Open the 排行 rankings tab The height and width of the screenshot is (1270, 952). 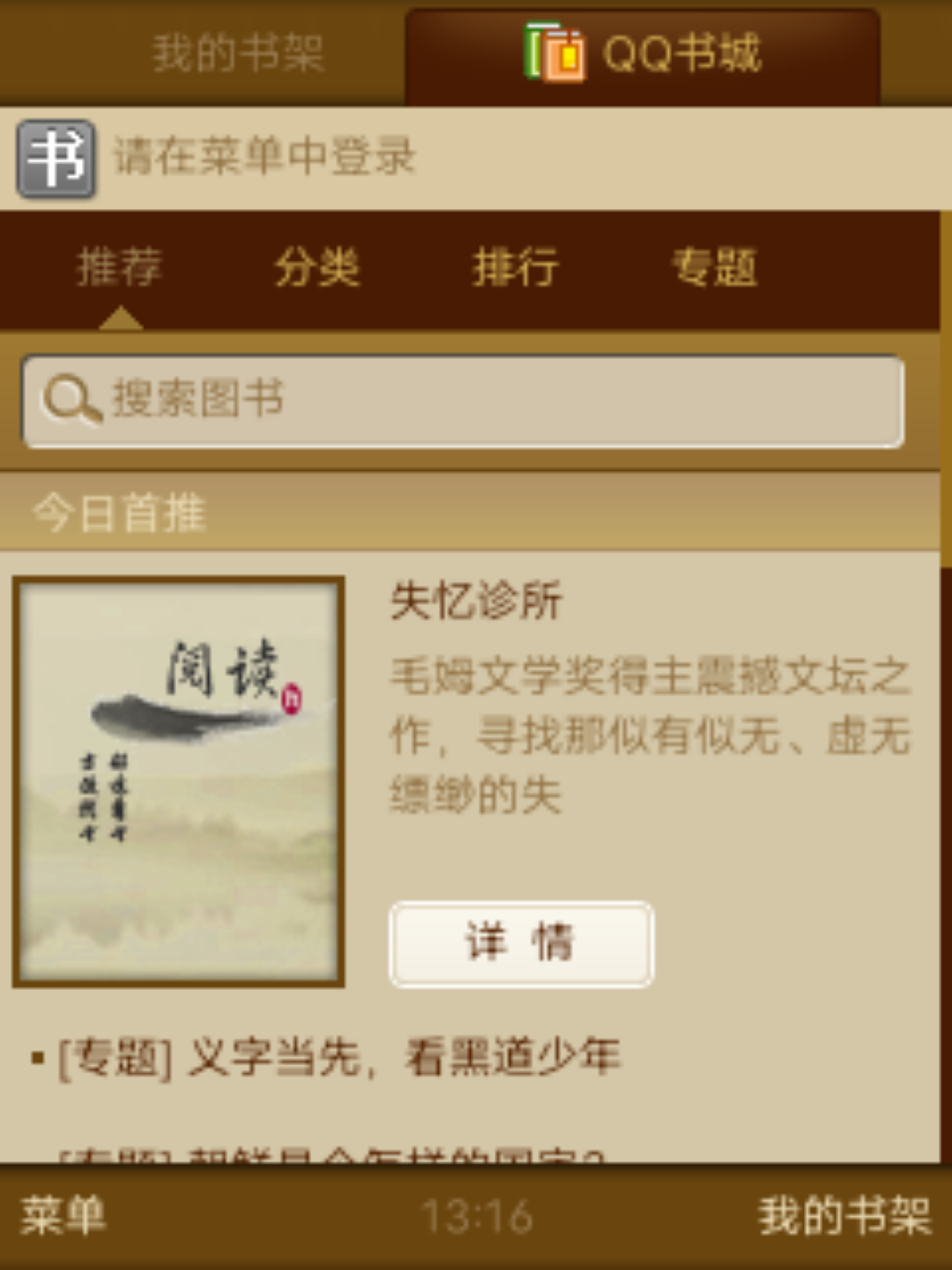(x=516, y=267)
